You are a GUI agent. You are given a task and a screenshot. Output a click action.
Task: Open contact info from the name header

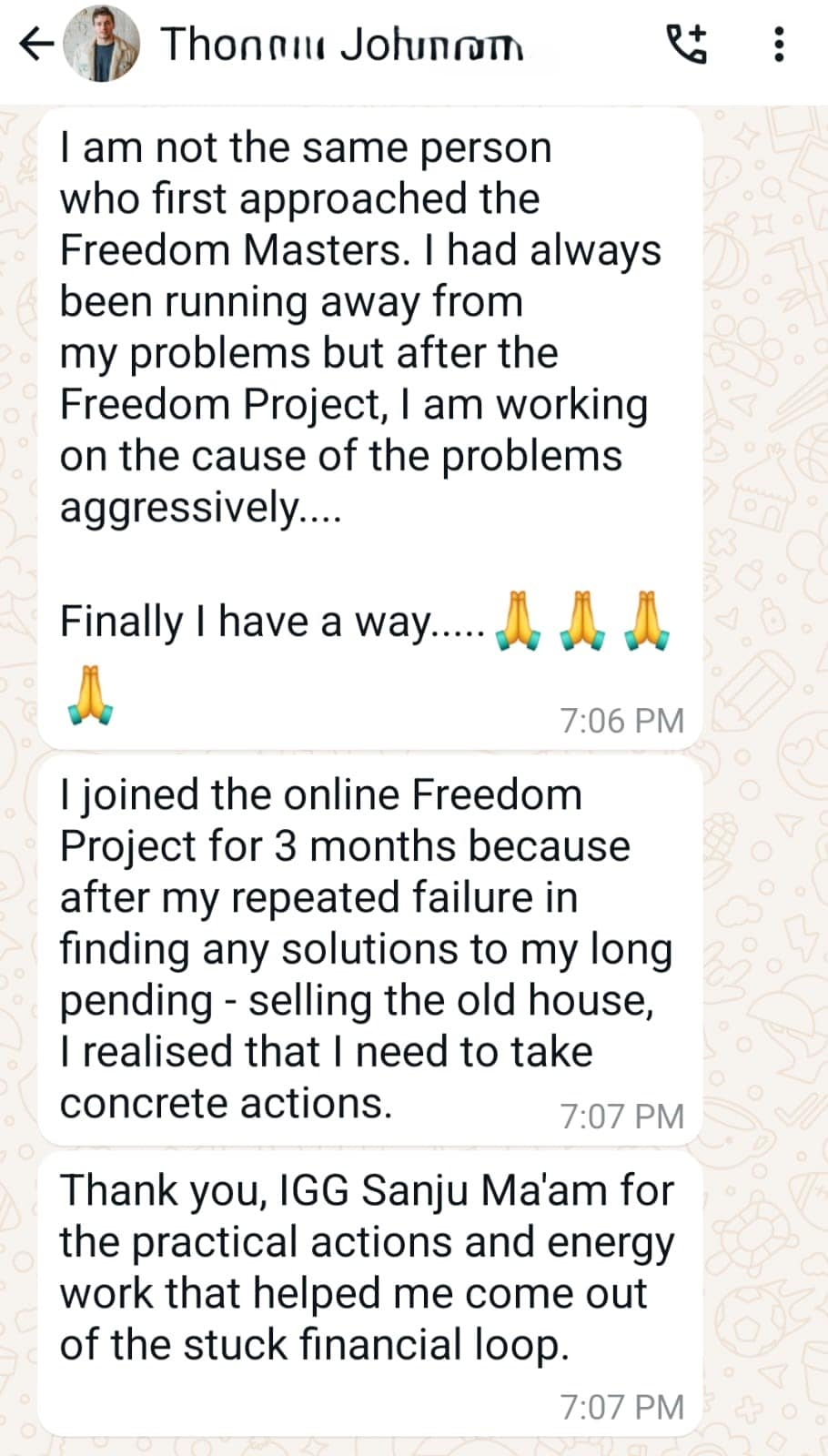[x=341, y=44]
